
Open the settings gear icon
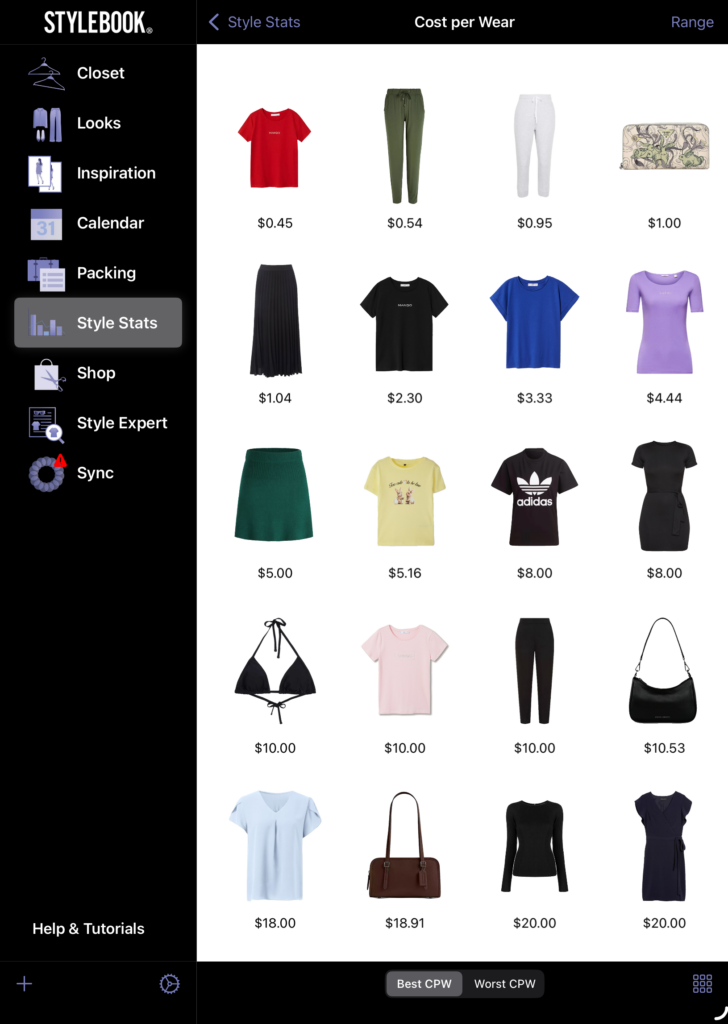pyautogui.click(x=169, y=984)
